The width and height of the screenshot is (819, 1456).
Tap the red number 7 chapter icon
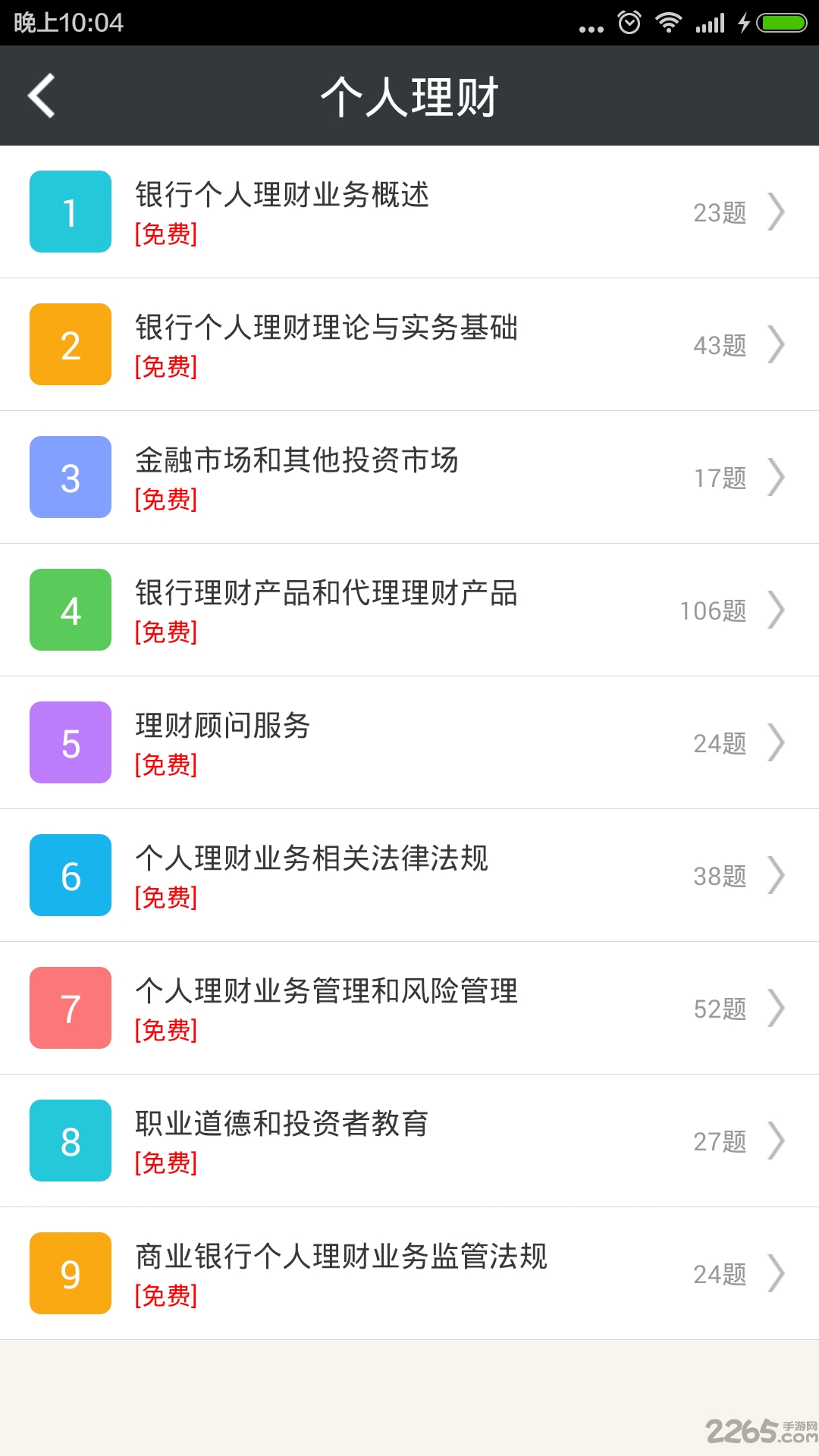point(69,1008)
